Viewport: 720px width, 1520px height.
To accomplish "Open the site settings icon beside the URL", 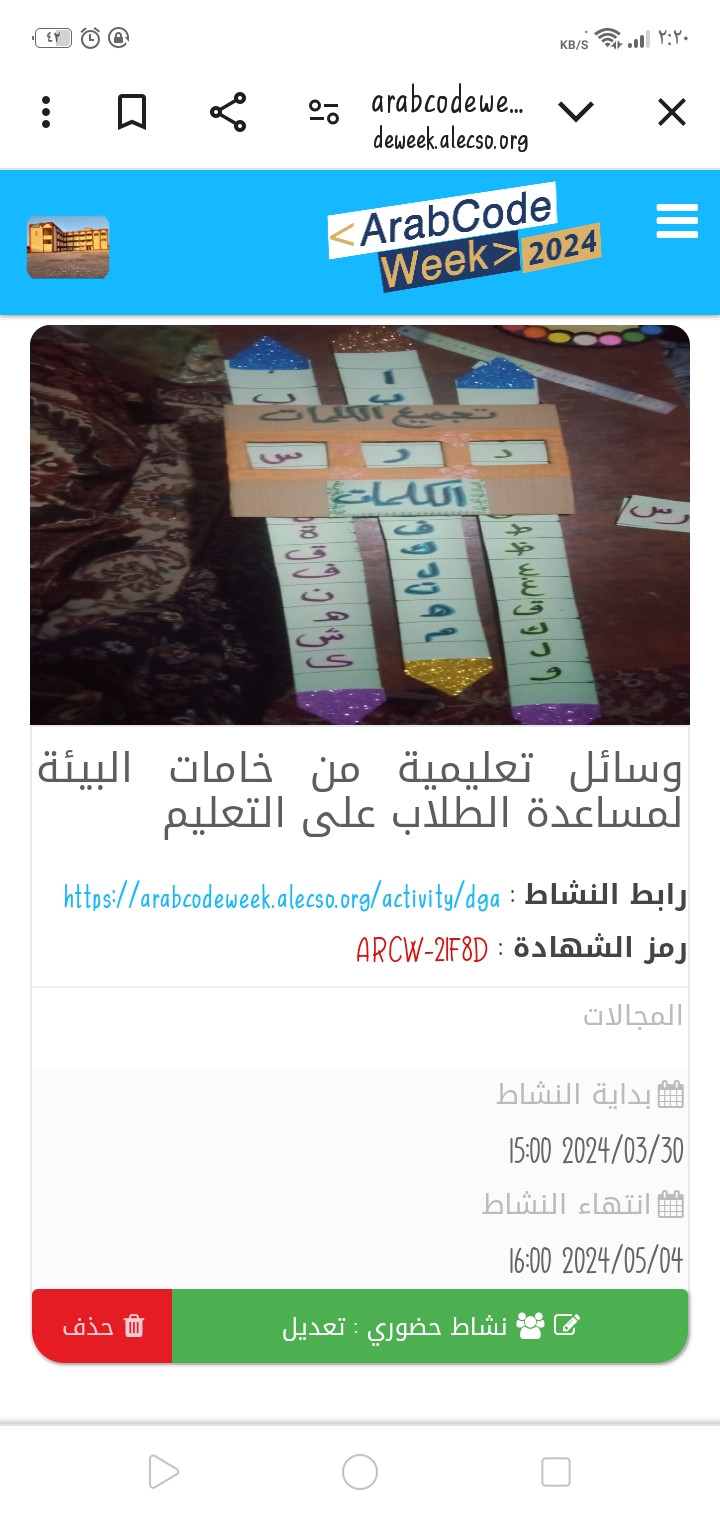I will click(324, 112).
